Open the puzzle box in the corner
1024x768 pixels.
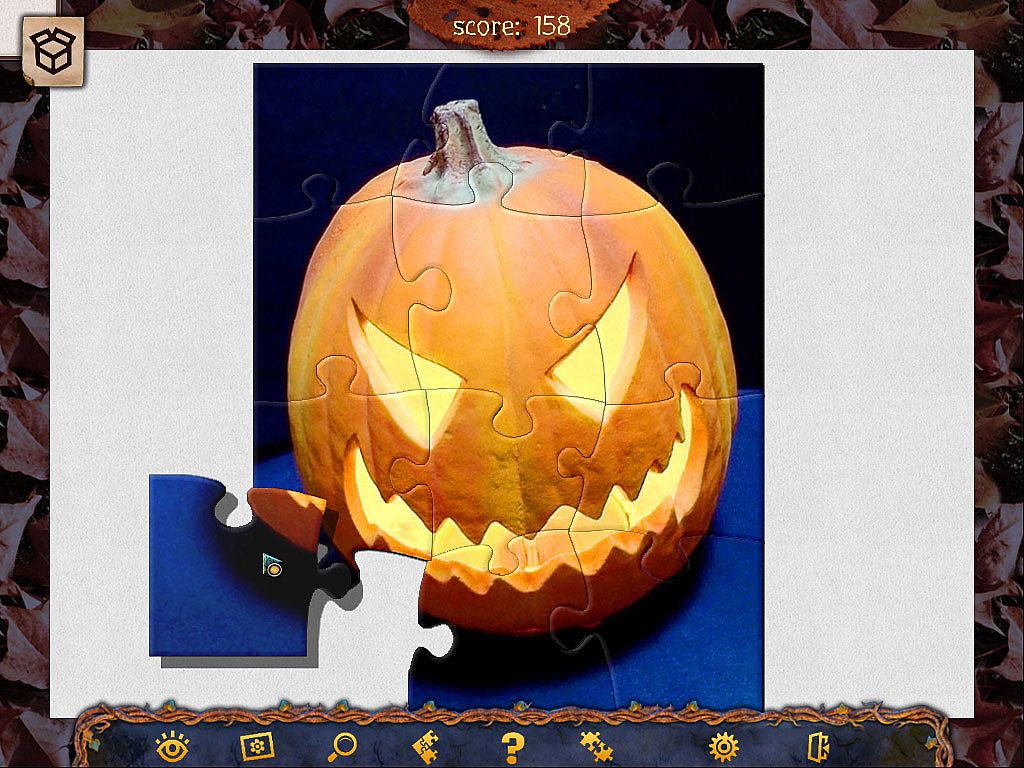[x=52, y=51]
